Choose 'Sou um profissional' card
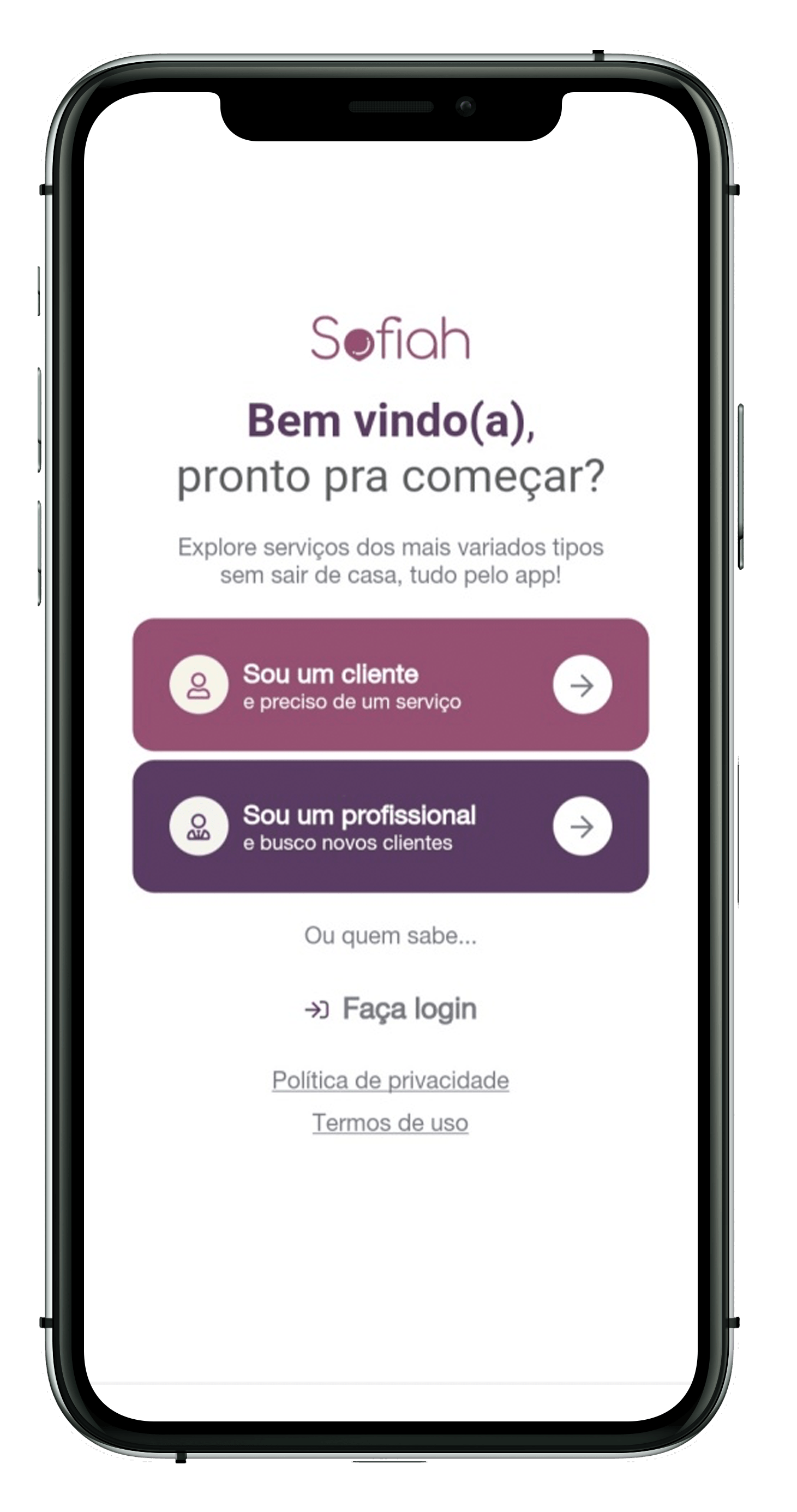This screenshot has height=1512, width=797. [390, 827]
